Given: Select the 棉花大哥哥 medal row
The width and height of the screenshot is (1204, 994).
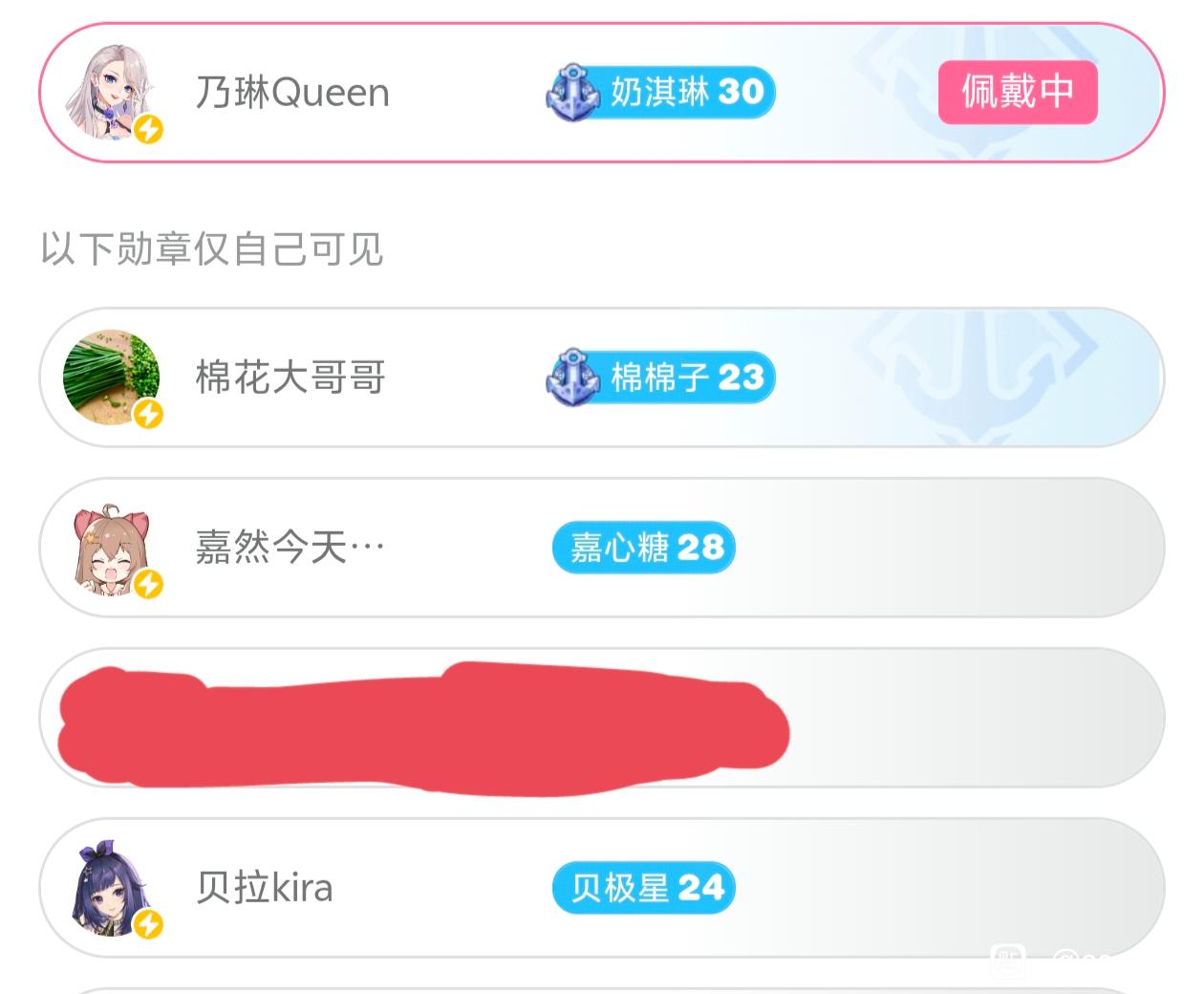Looking at the screenshot, I should 602,377.
